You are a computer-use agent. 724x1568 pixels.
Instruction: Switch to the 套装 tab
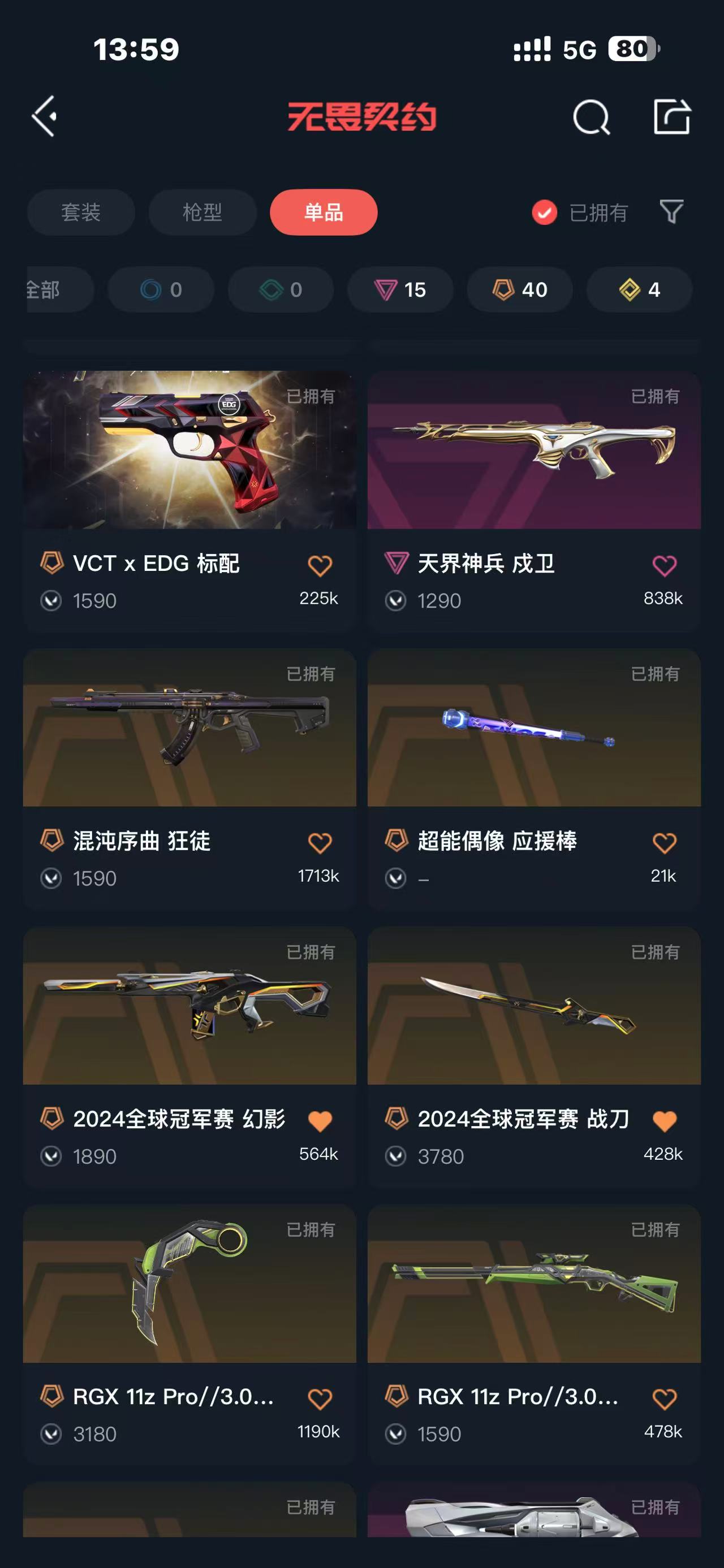pyautogui.click(x=81, y=213)
